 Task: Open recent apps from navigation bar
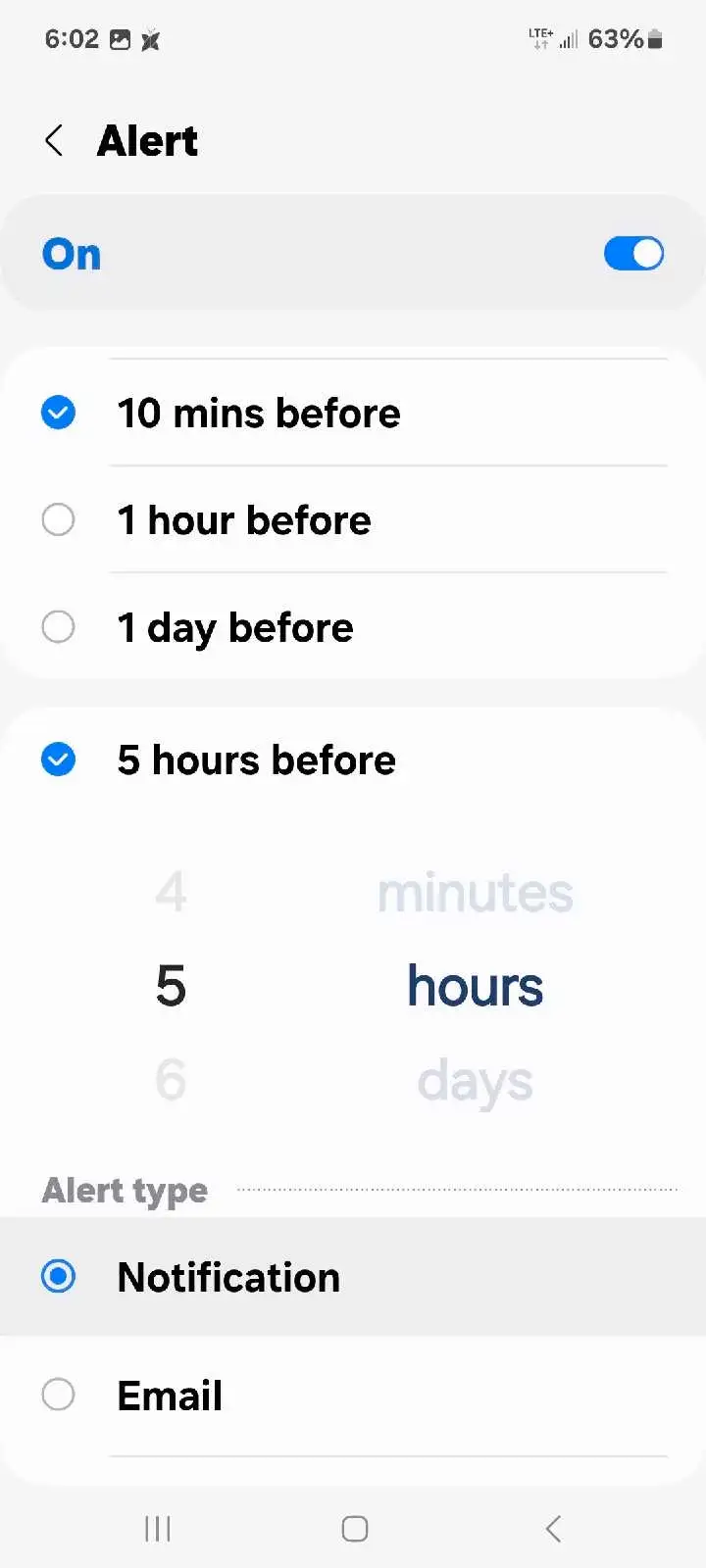158,1528
